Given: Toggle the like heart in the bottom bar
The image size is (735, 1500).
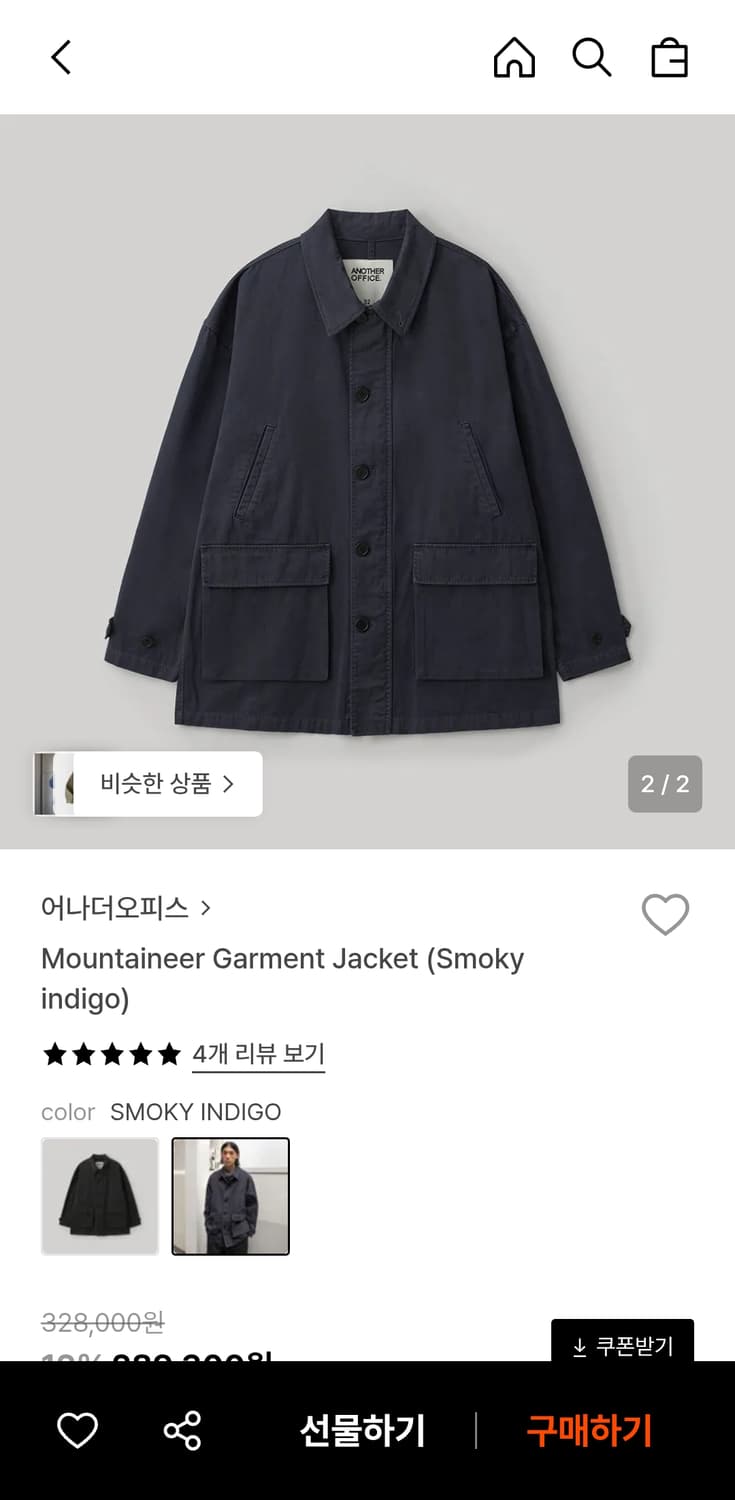Looking at the screenshot, I should pyautogui.click(x=77, y=1432).
